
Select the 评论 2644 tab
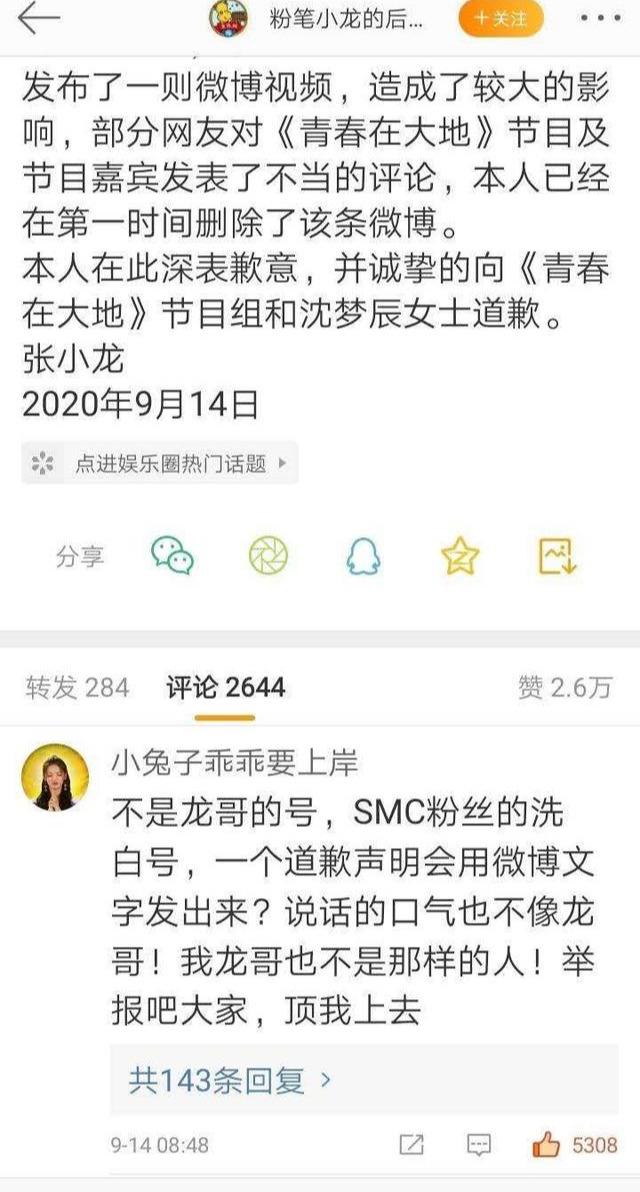click(x=225, y=687)
